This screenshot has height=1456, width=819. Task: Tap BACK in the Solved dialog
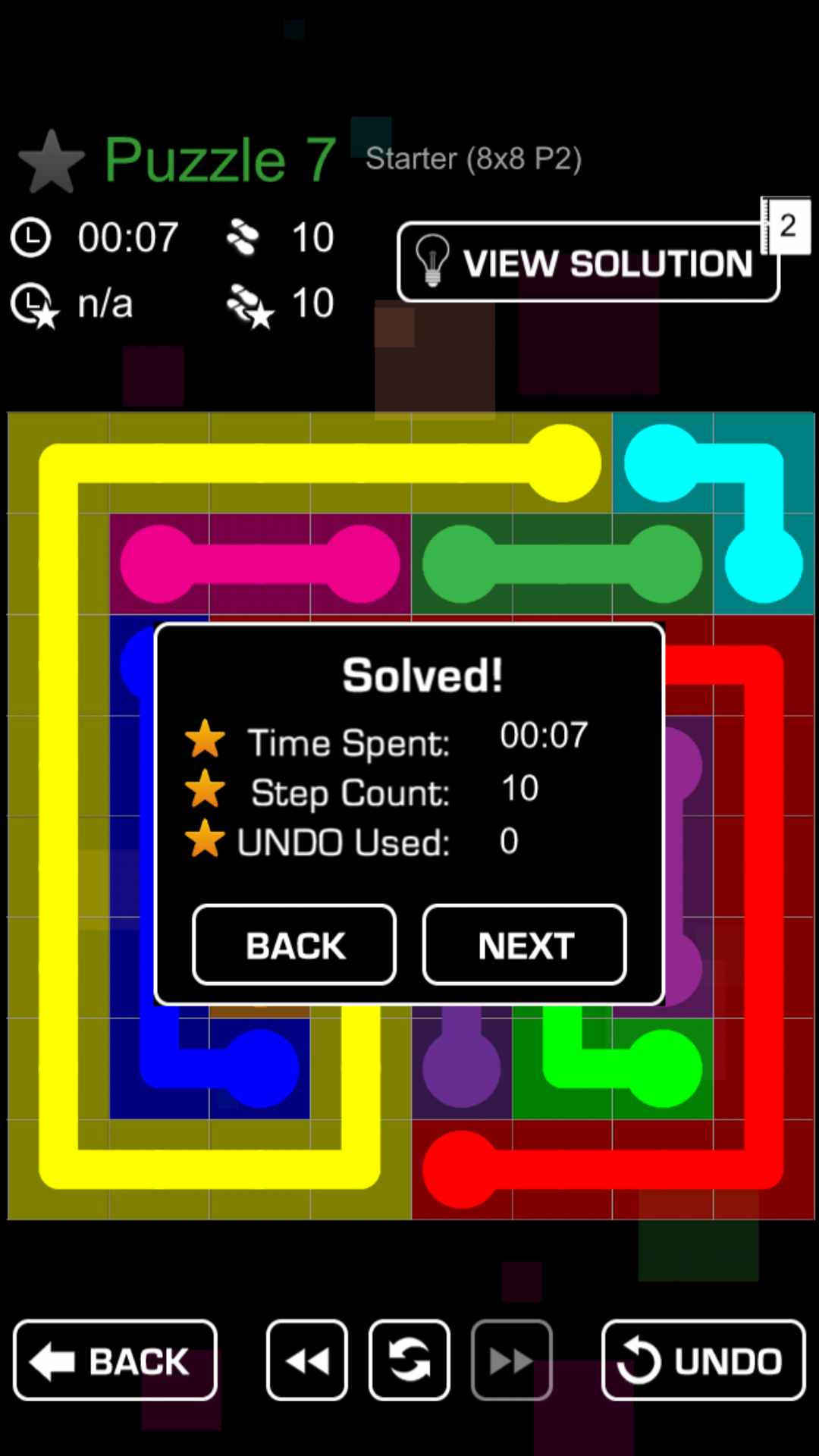point(294,945)
